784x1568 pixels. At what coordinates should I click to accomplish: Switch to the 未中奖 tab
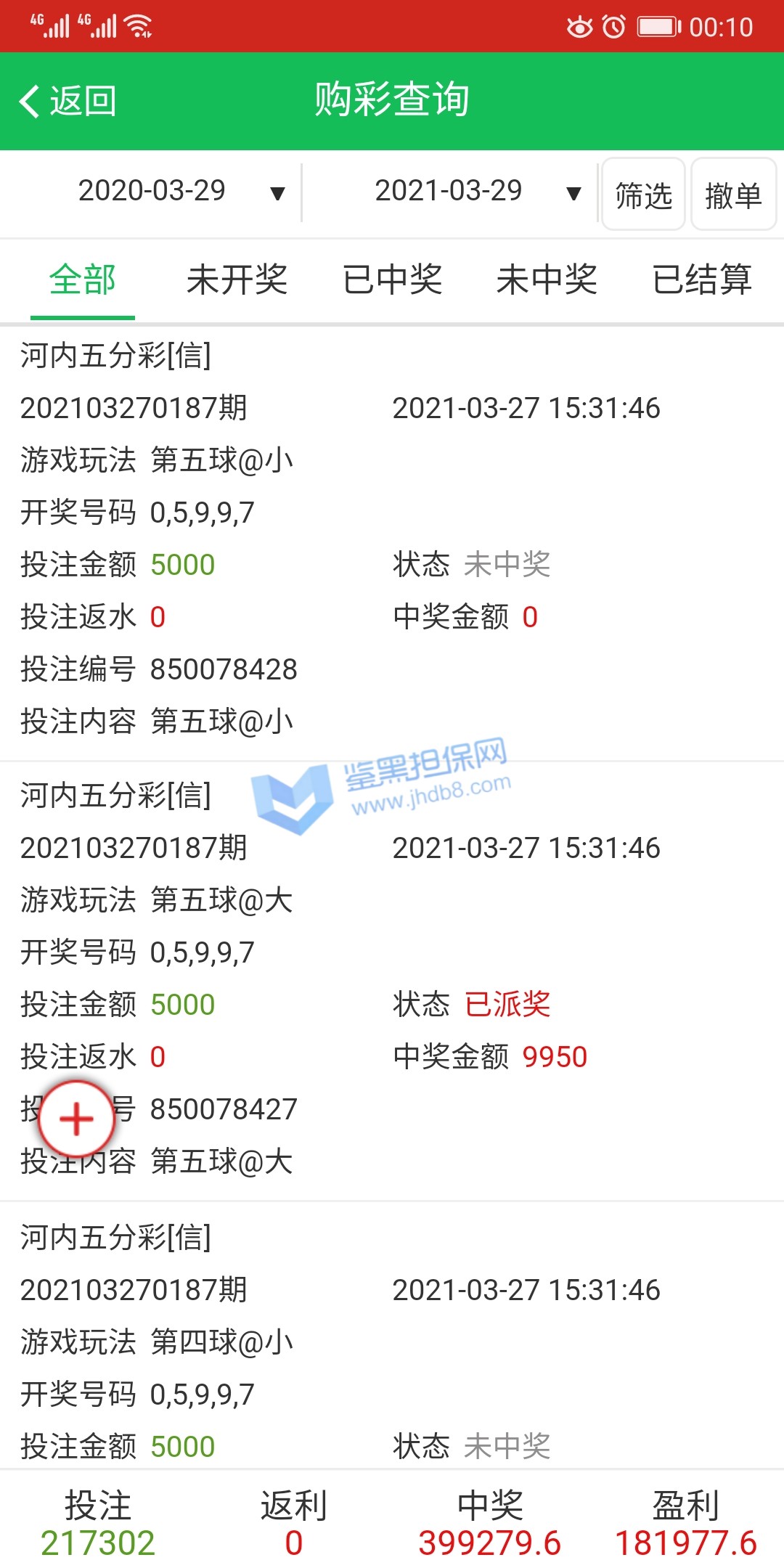(x=547, y=280)
